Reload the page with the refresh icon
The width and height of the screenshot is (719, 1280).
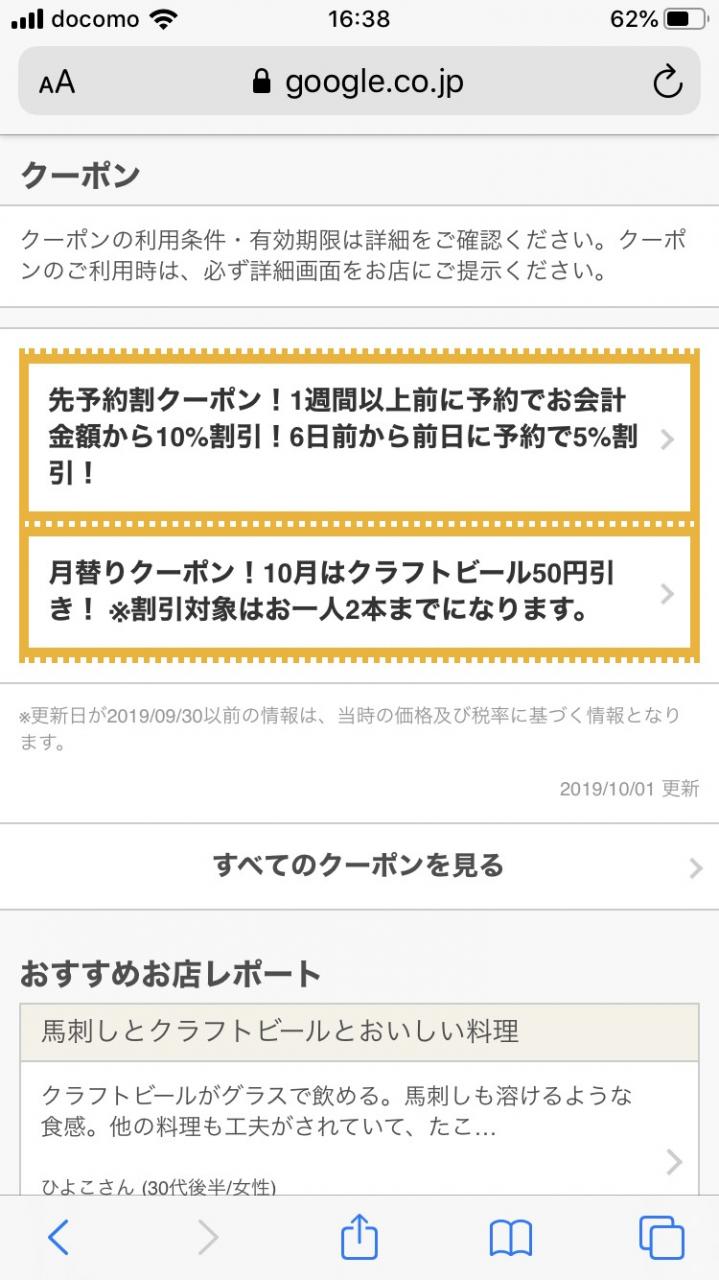[667, 82]
